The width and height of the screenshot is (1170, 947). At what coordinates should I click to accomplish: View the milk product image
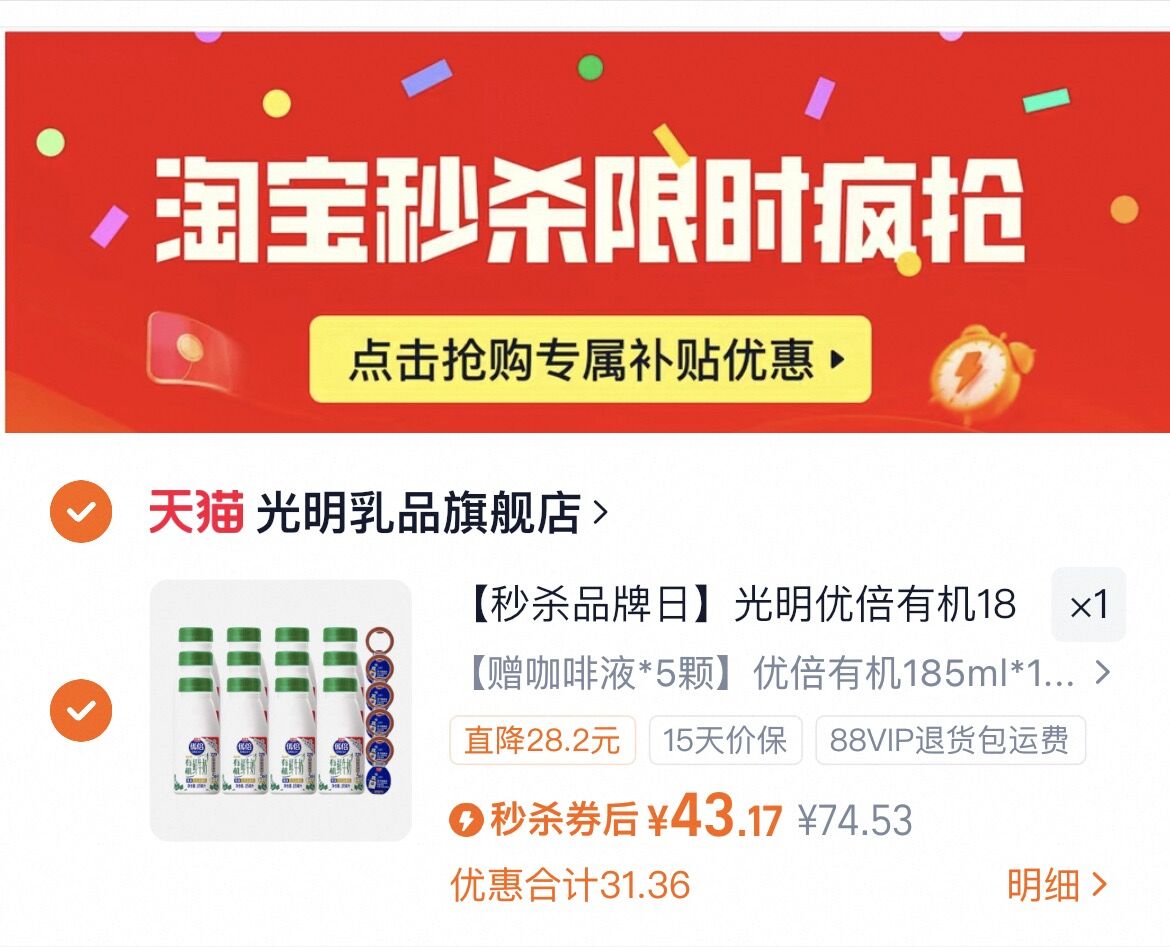coord(281,710)
